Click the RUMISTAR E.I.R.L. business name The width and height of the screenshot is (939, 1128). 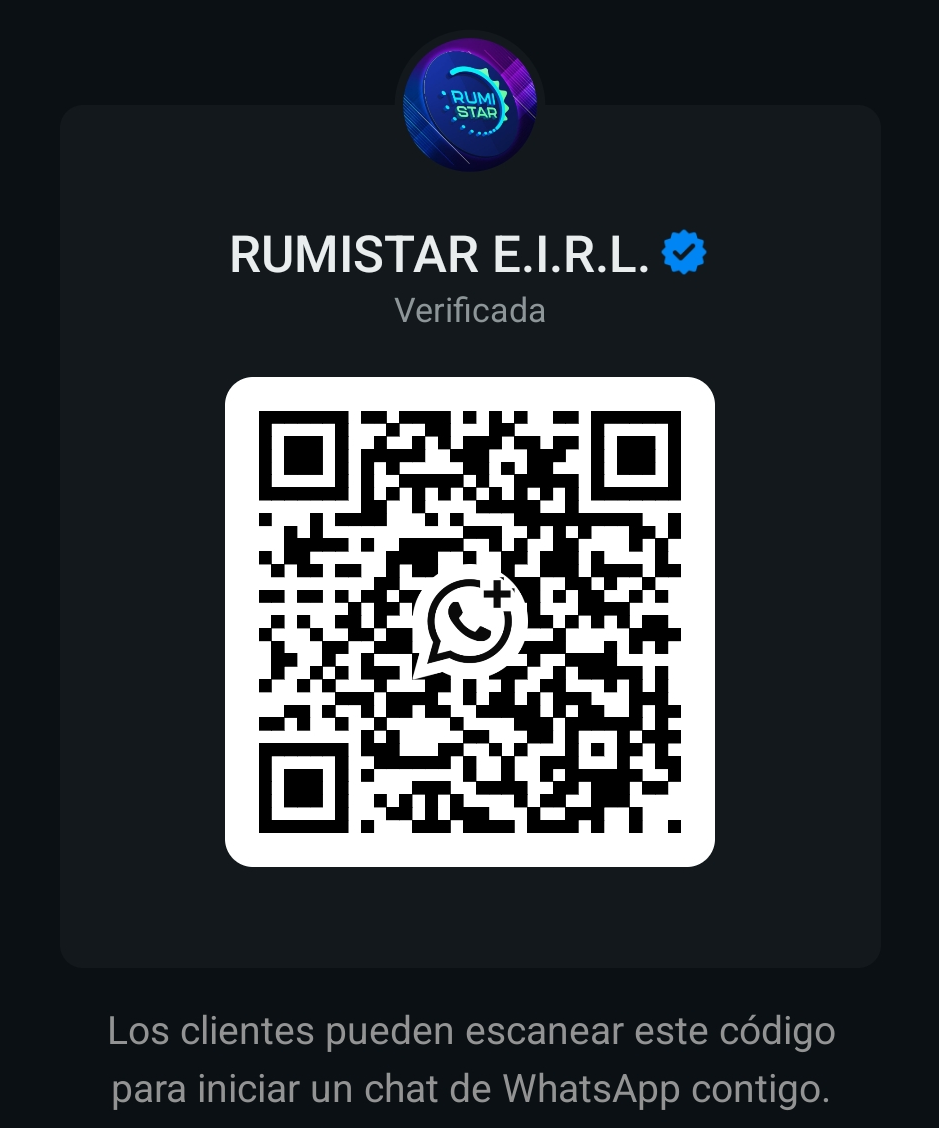pyautogui.click(x=440, y=254)
